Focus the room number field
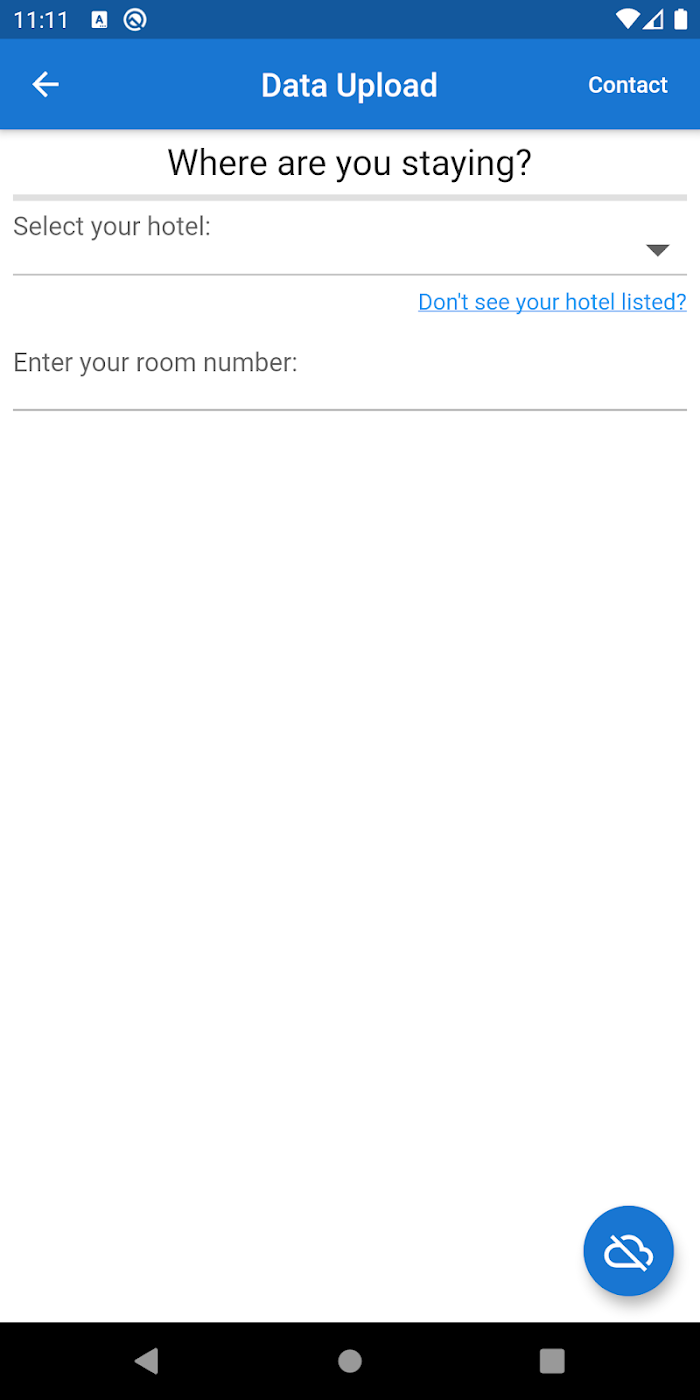 350,378
